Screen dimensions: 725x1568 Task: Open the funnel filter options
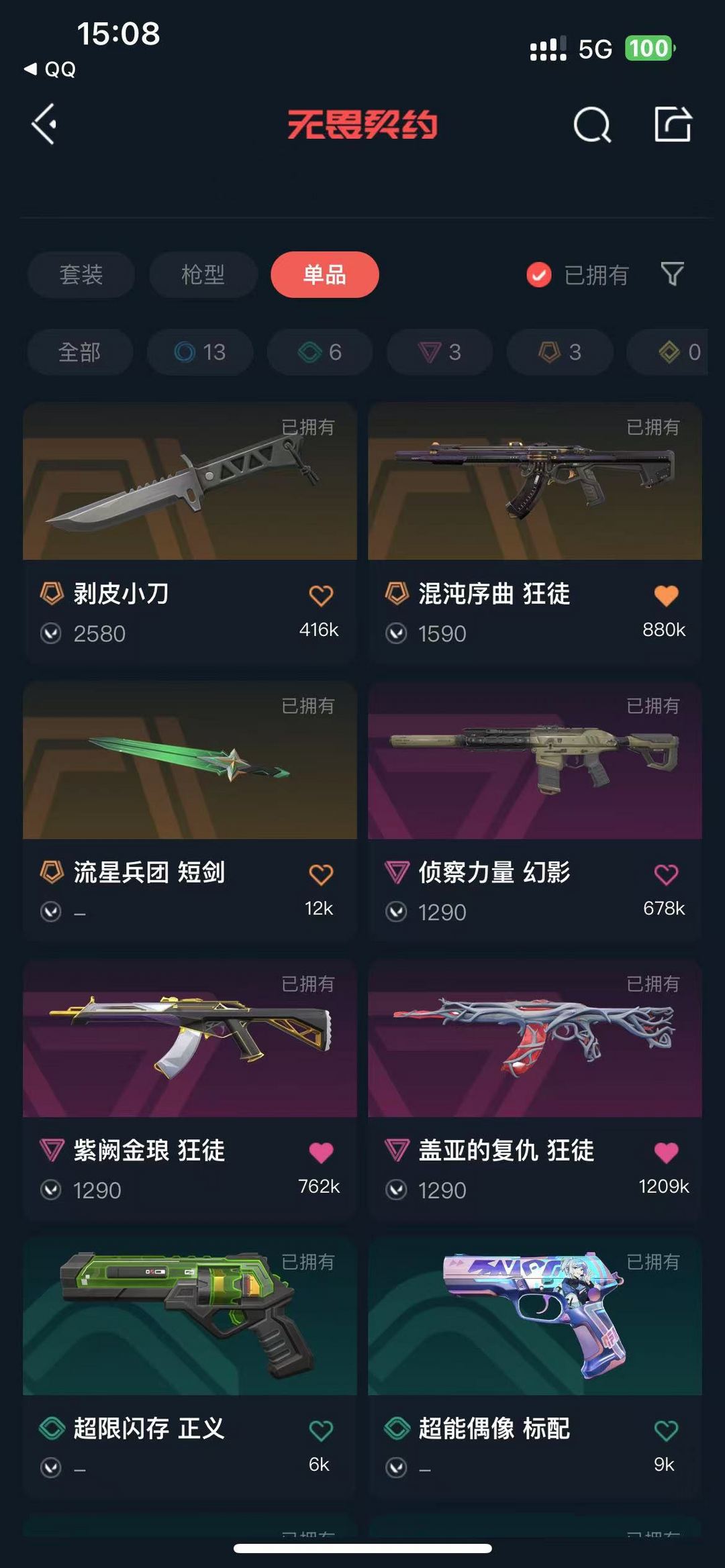672,274
